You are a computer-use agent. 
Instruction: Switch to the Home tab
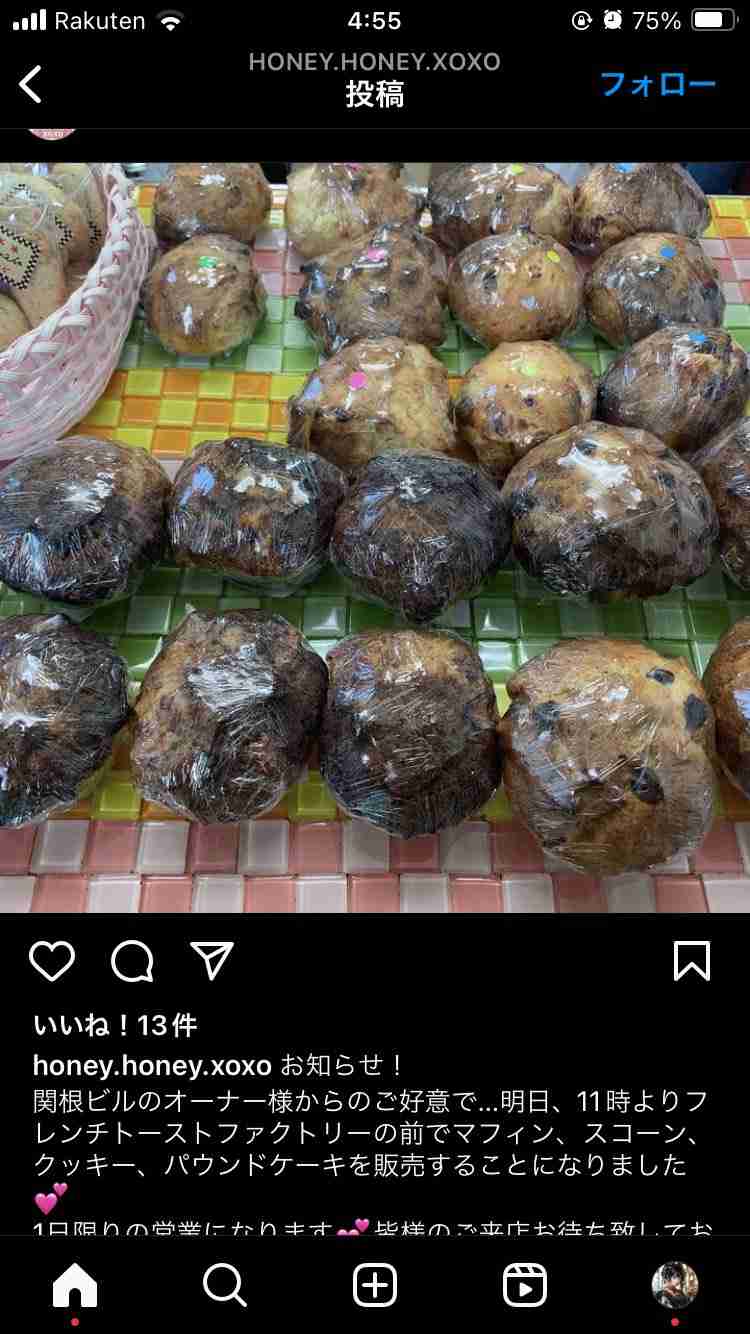pyautogui.click(x=75, y=1285)
